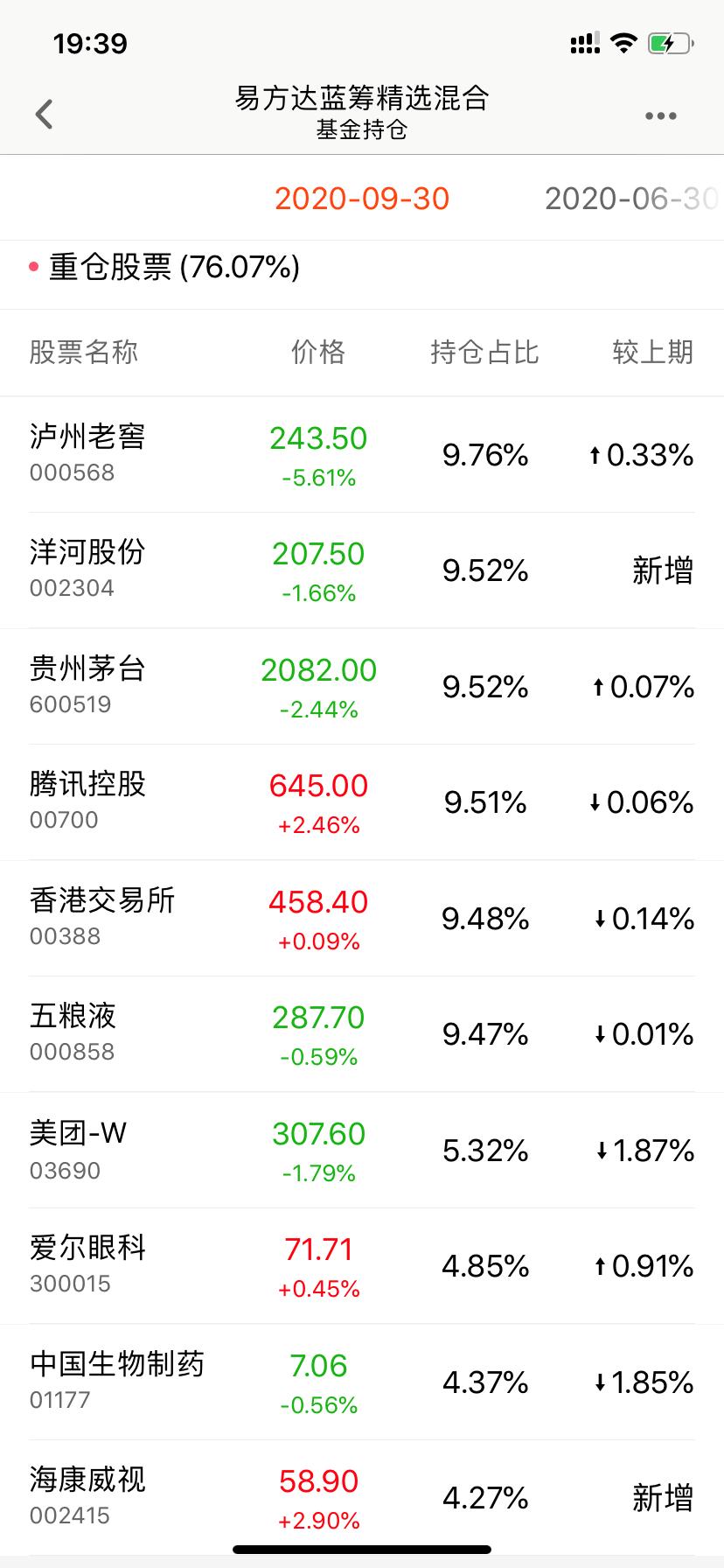The height and width of the screenshot is (1568, 724).
Task: Tap the 价格 column header
Action: (x=318, y=352)
